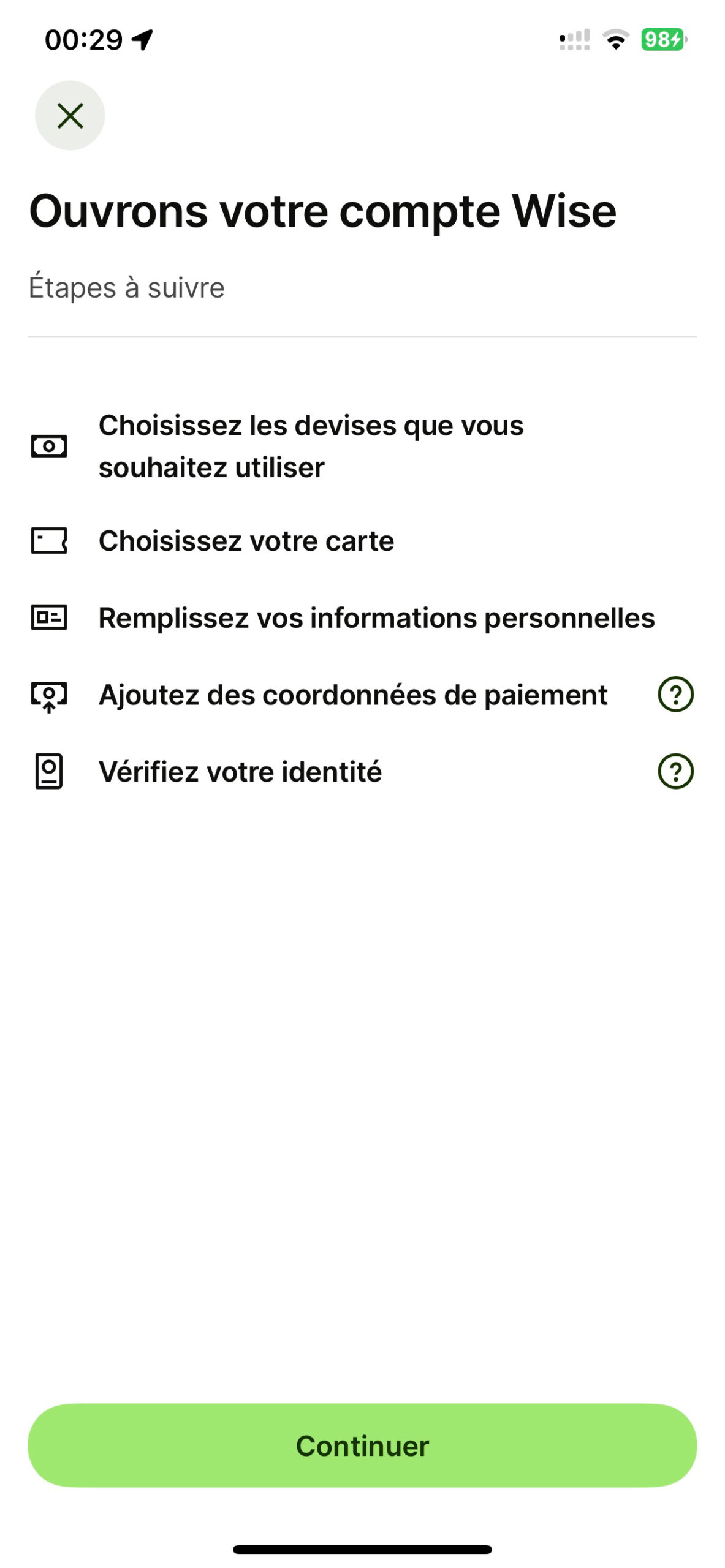Close the Wise account setup screen
The width and height of the screenshot is (725, 1568).
(70, 116)
